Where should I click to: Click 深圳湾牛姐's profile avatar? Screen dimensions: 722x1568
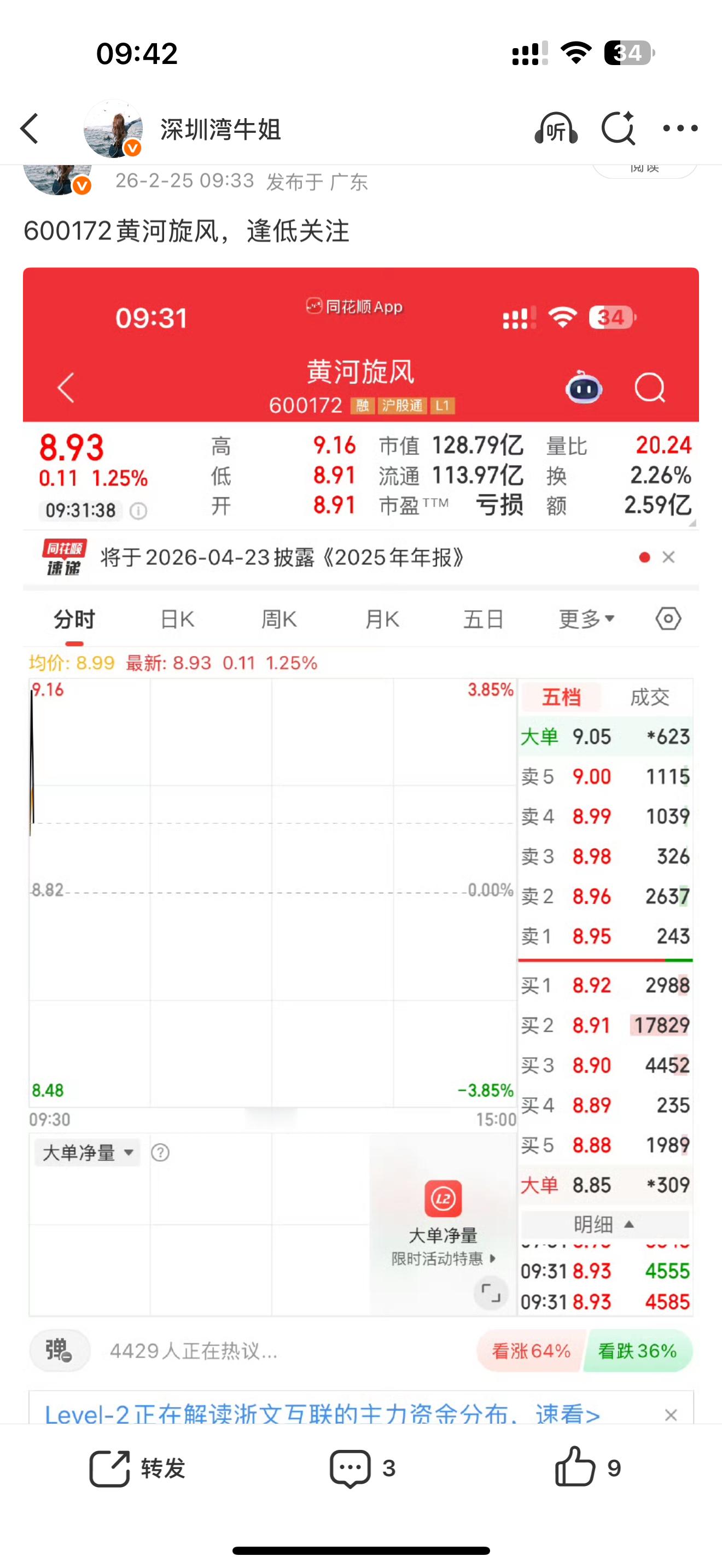pyautogui.click(x=114, y=128)
